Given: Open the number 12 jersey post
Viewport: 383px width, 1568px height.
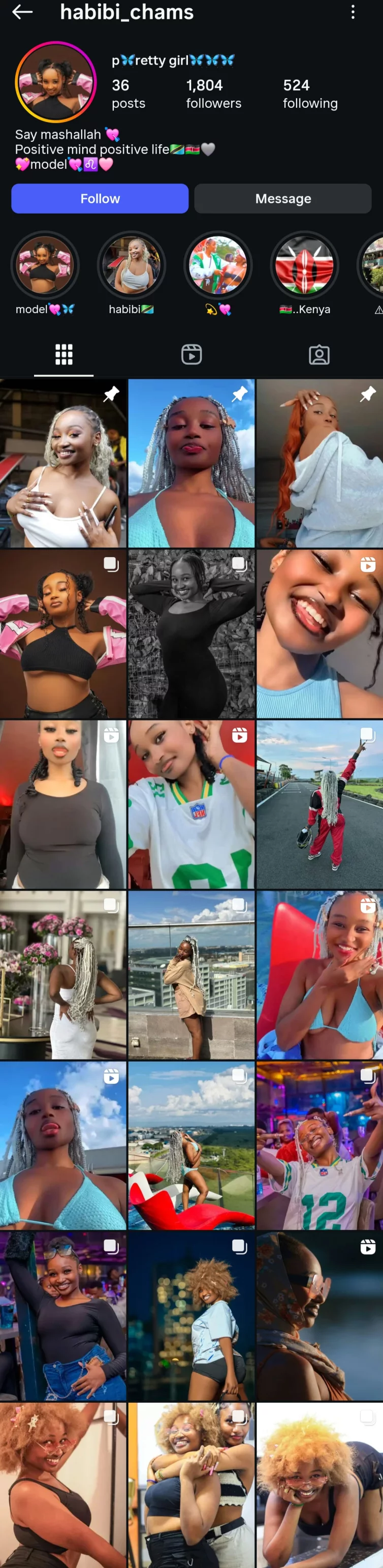Looking at the screenshot, I should 319,1145.
